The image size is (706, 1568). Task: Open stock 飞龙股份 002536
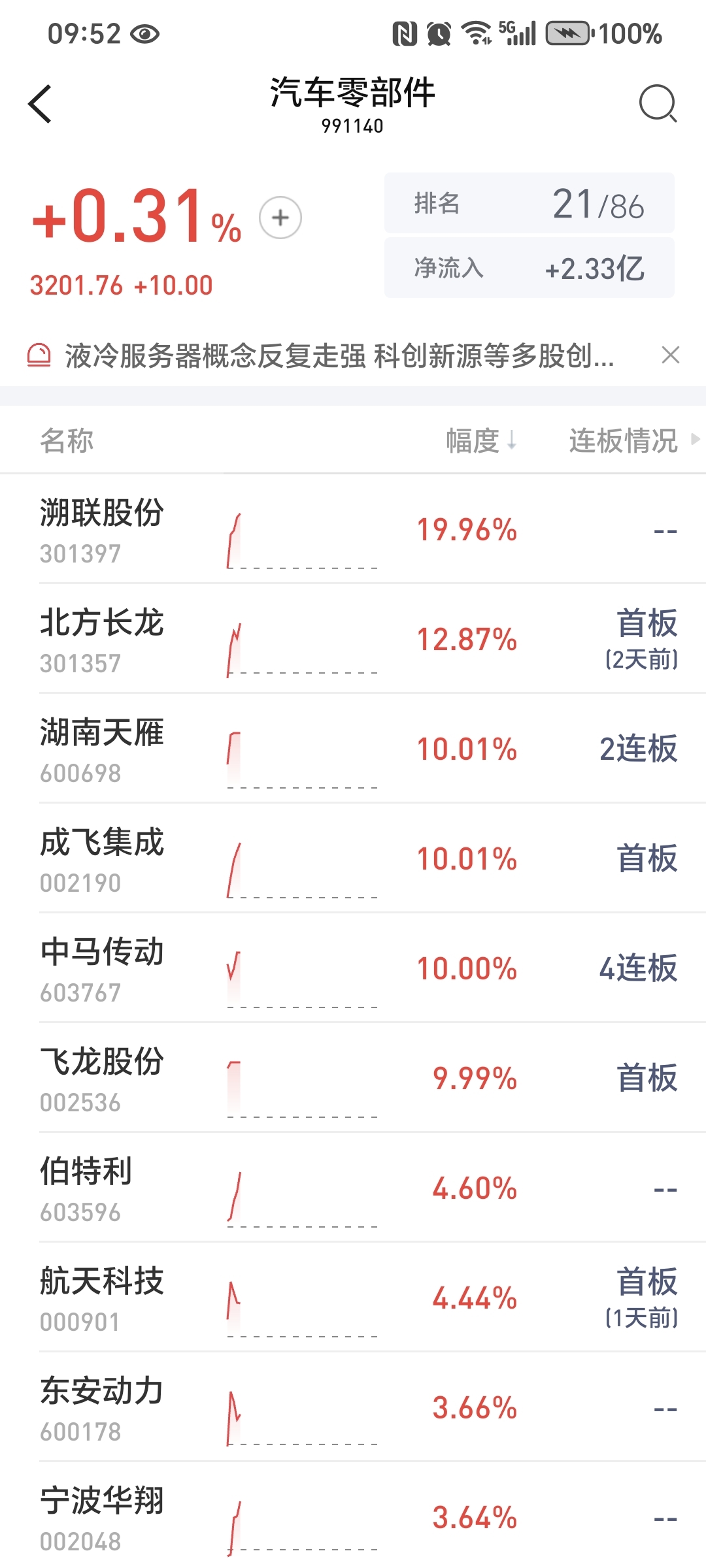point(353,1078)
